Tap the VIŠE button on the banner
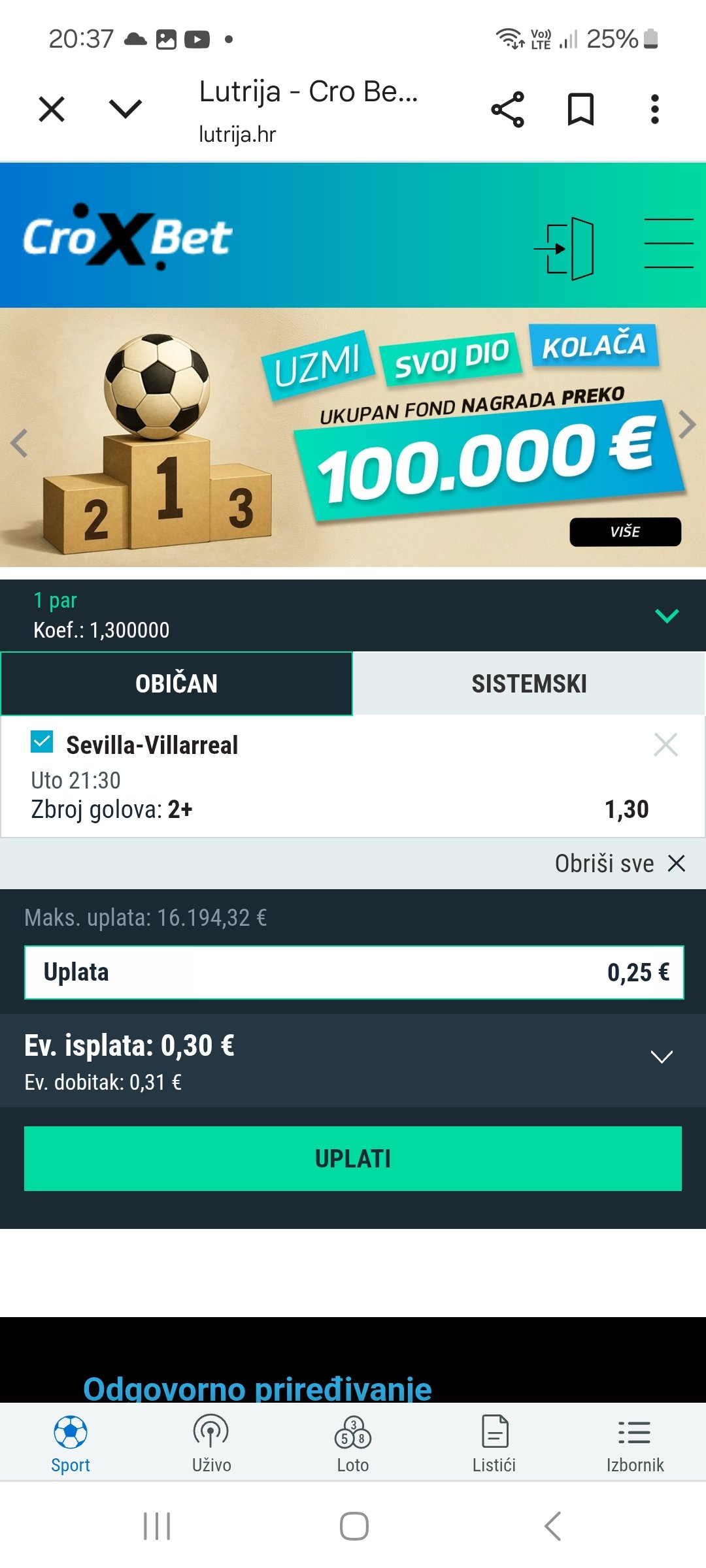 coord(626,532)
